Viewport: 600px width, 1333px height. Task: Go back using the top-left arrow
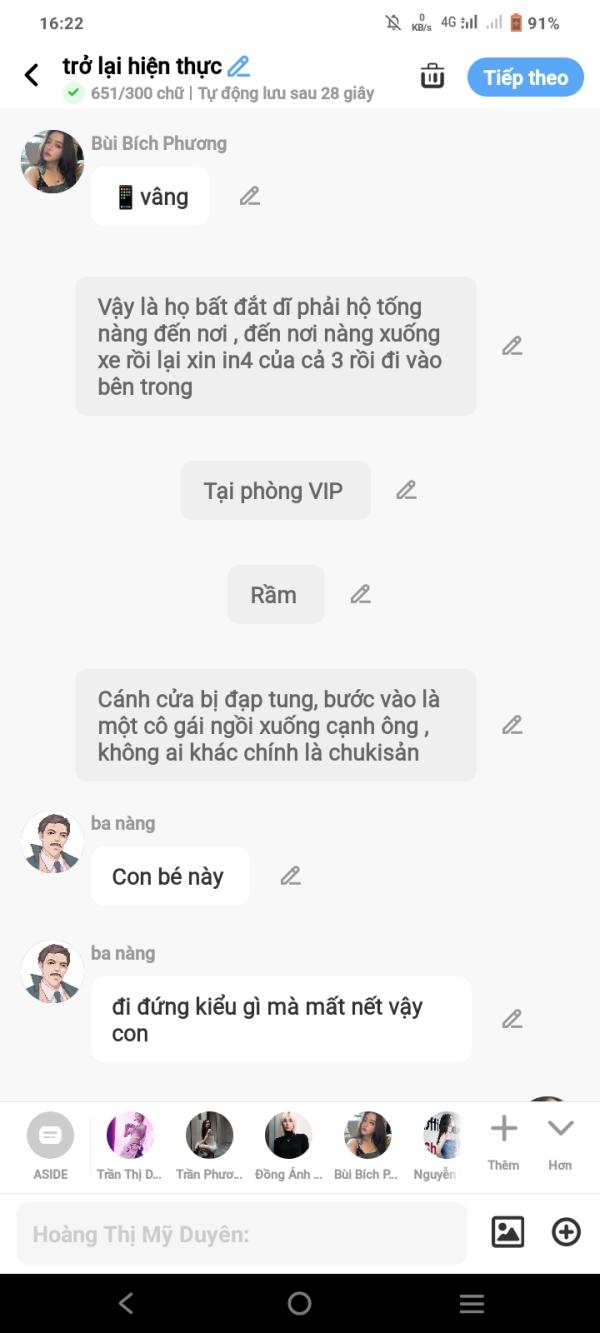click(x=32, y=75)
